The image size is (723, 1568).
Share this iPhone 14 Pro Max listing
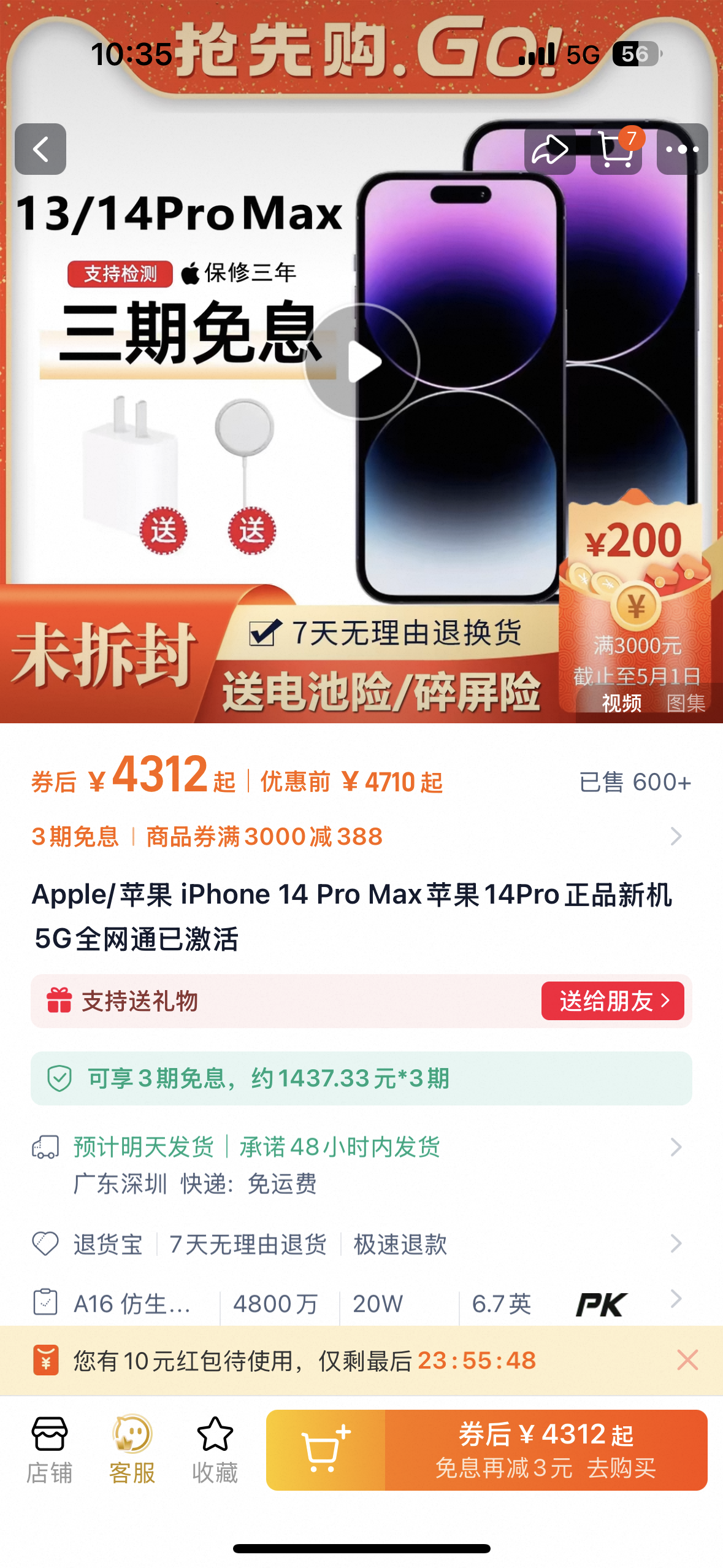(x=549, y=149)
